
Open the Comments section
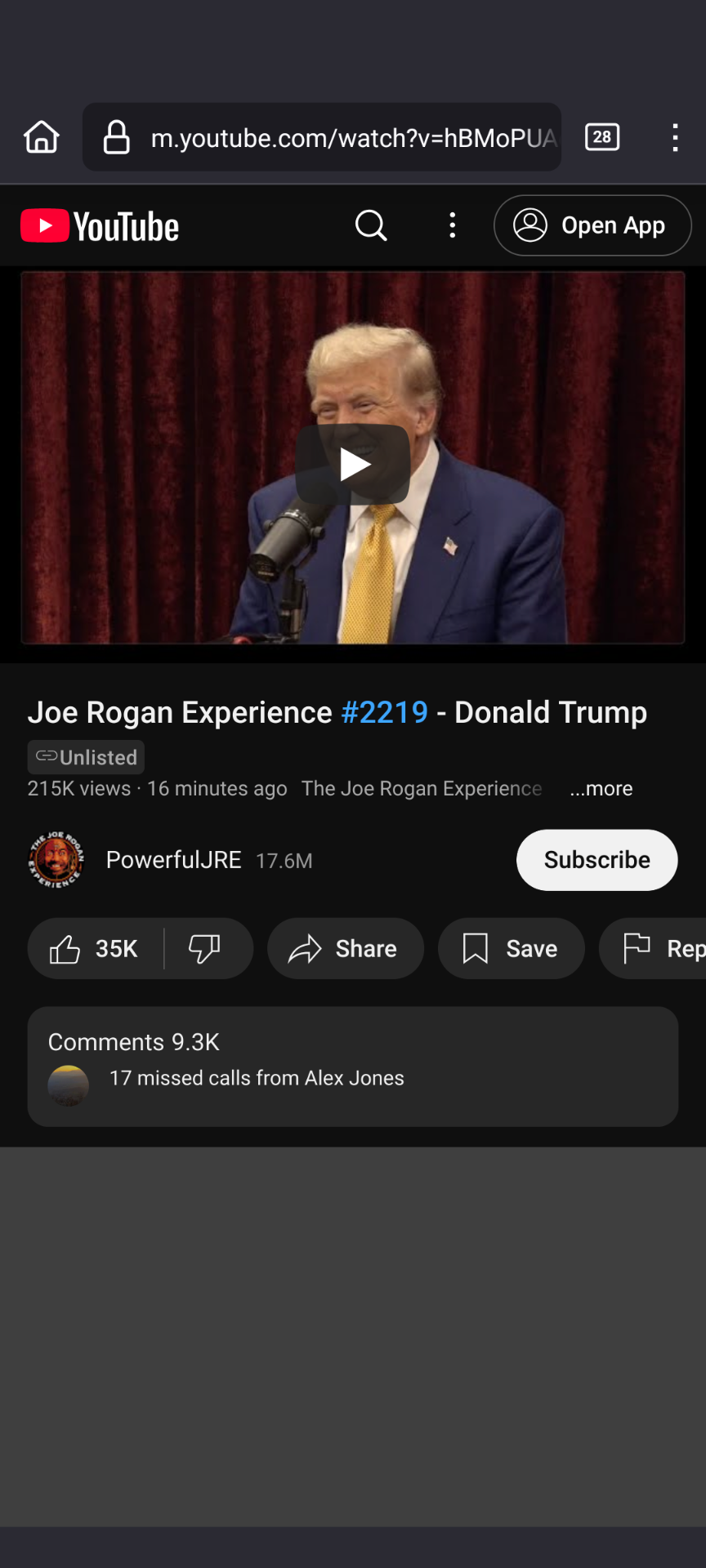click(352, 1066)
